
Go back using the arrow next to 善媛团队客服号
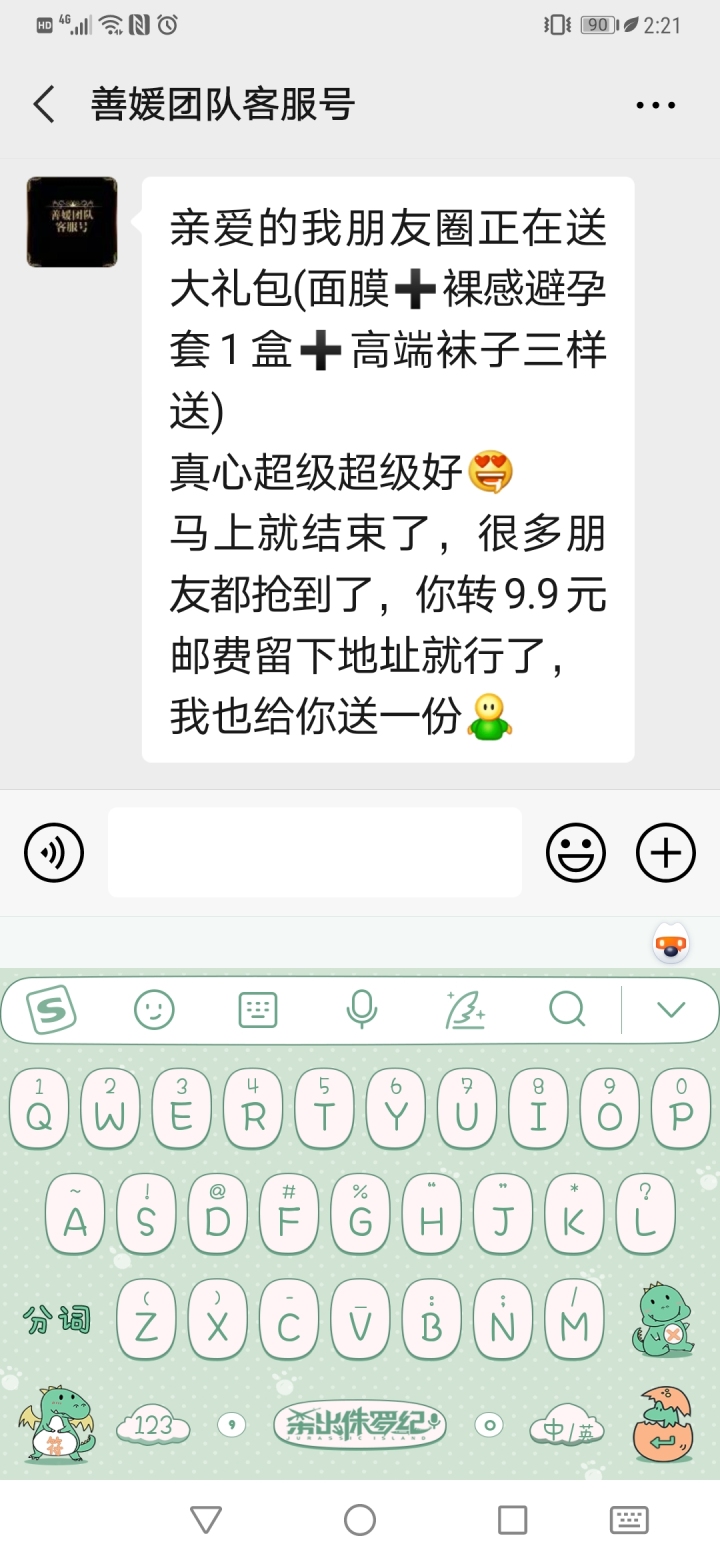pos(42,104)
